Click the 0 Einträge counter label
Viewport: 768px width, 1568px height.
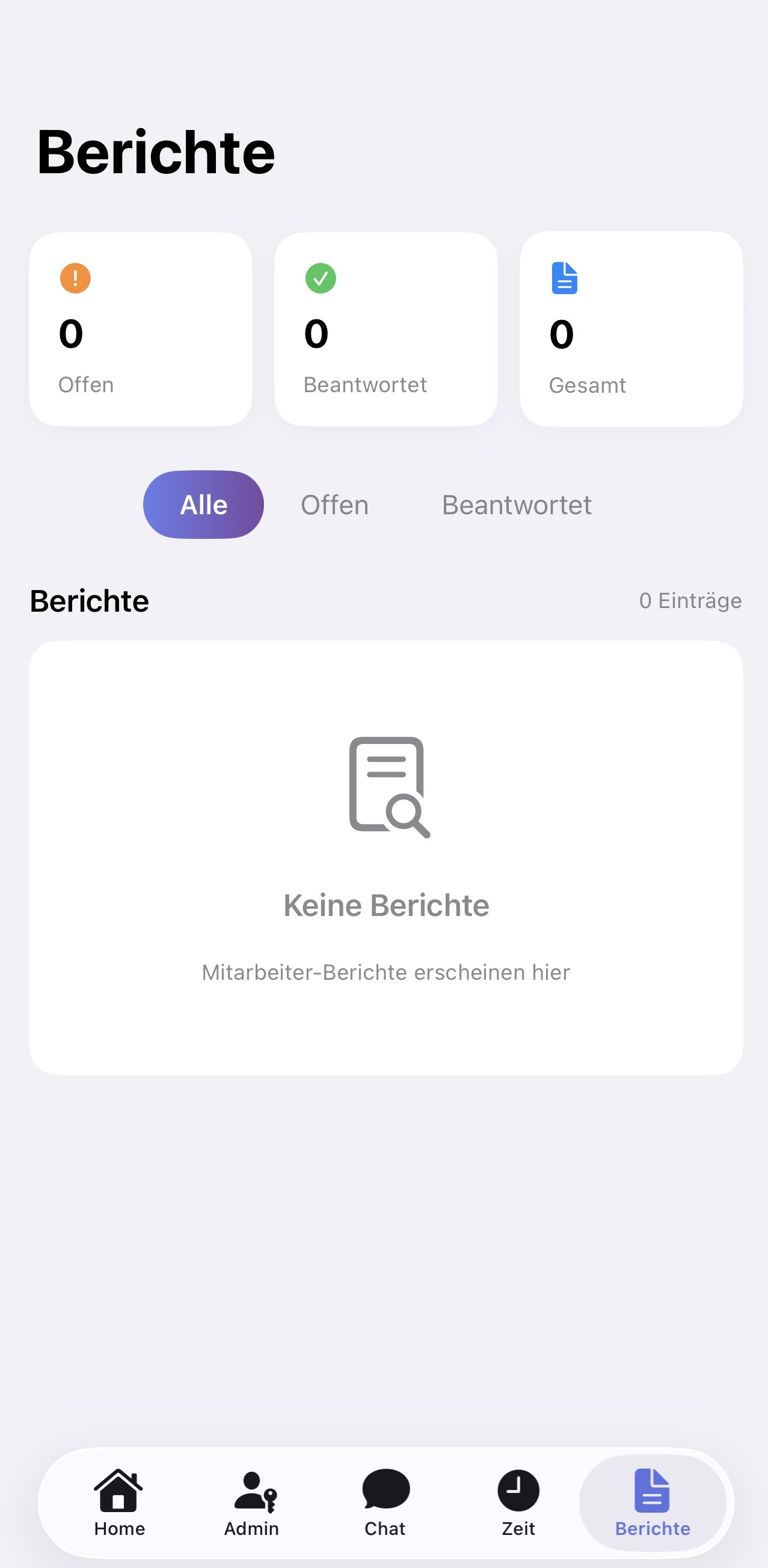pyautogui.click(x=690, y=600)
